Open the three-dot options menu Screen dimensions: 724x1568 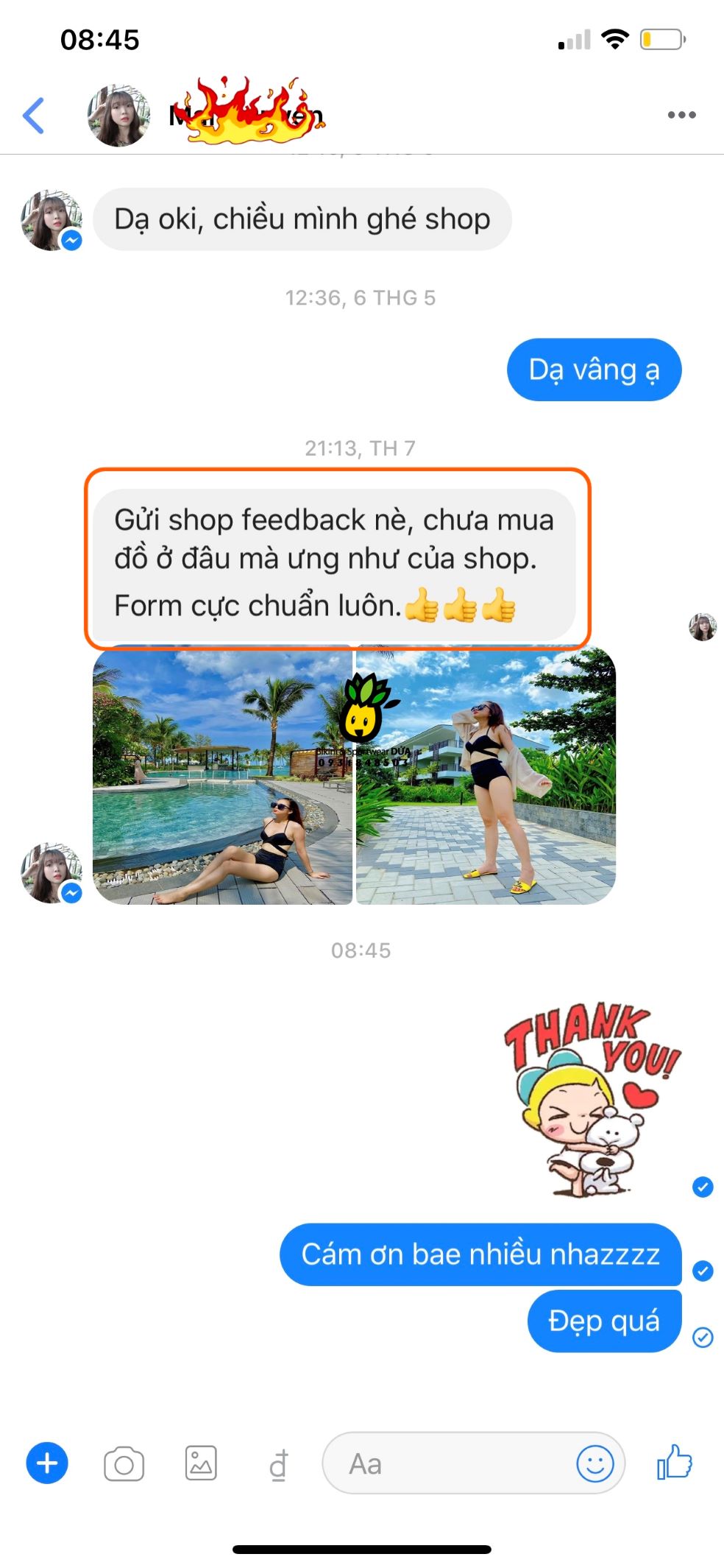click(681, 115)
